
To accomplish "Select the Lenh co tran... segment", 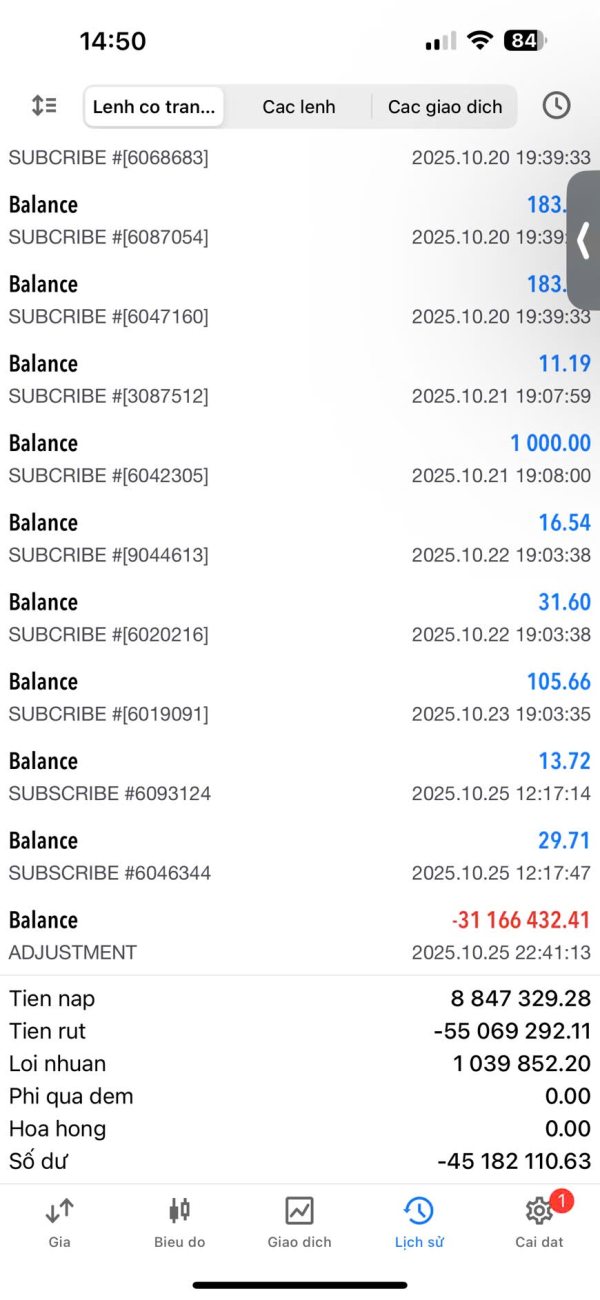I will 154,106.
